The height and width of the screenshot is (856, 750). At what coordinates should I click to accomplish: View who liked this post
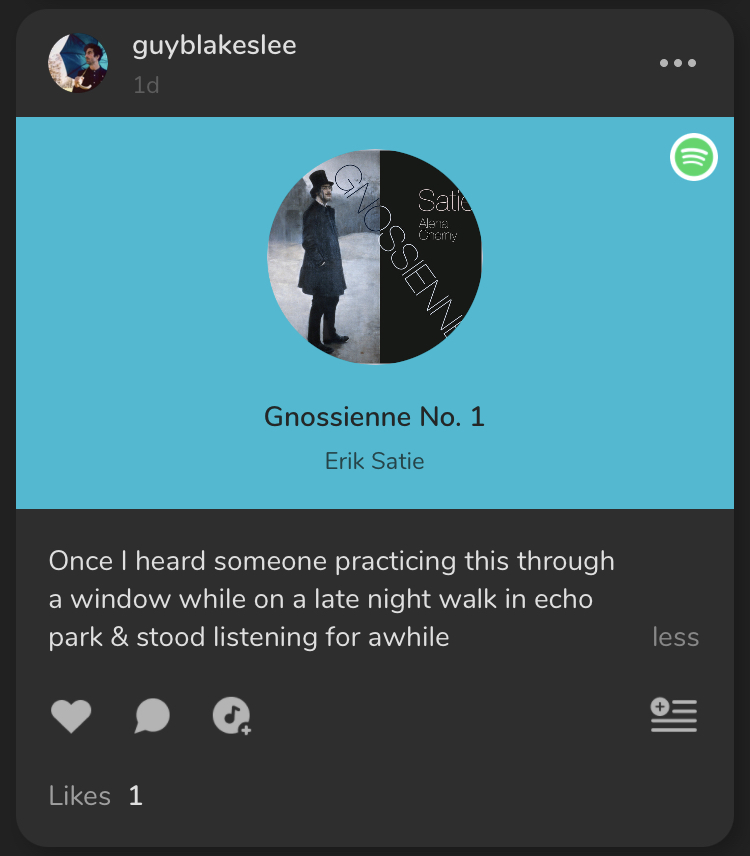[96, 796]
